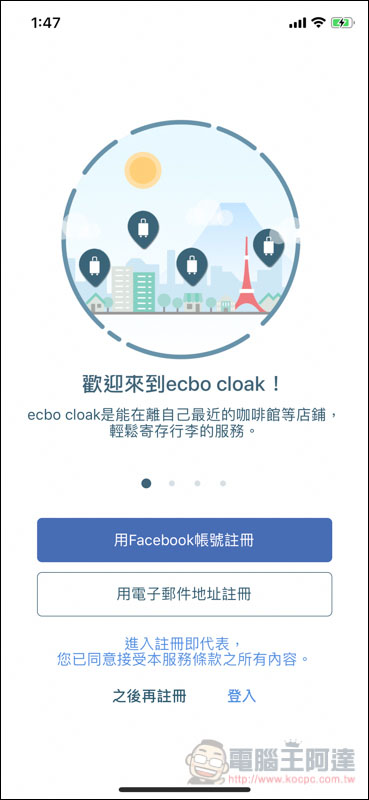Choose 用電子郵件地址註冊 to sign up by email

pos(184,594)
